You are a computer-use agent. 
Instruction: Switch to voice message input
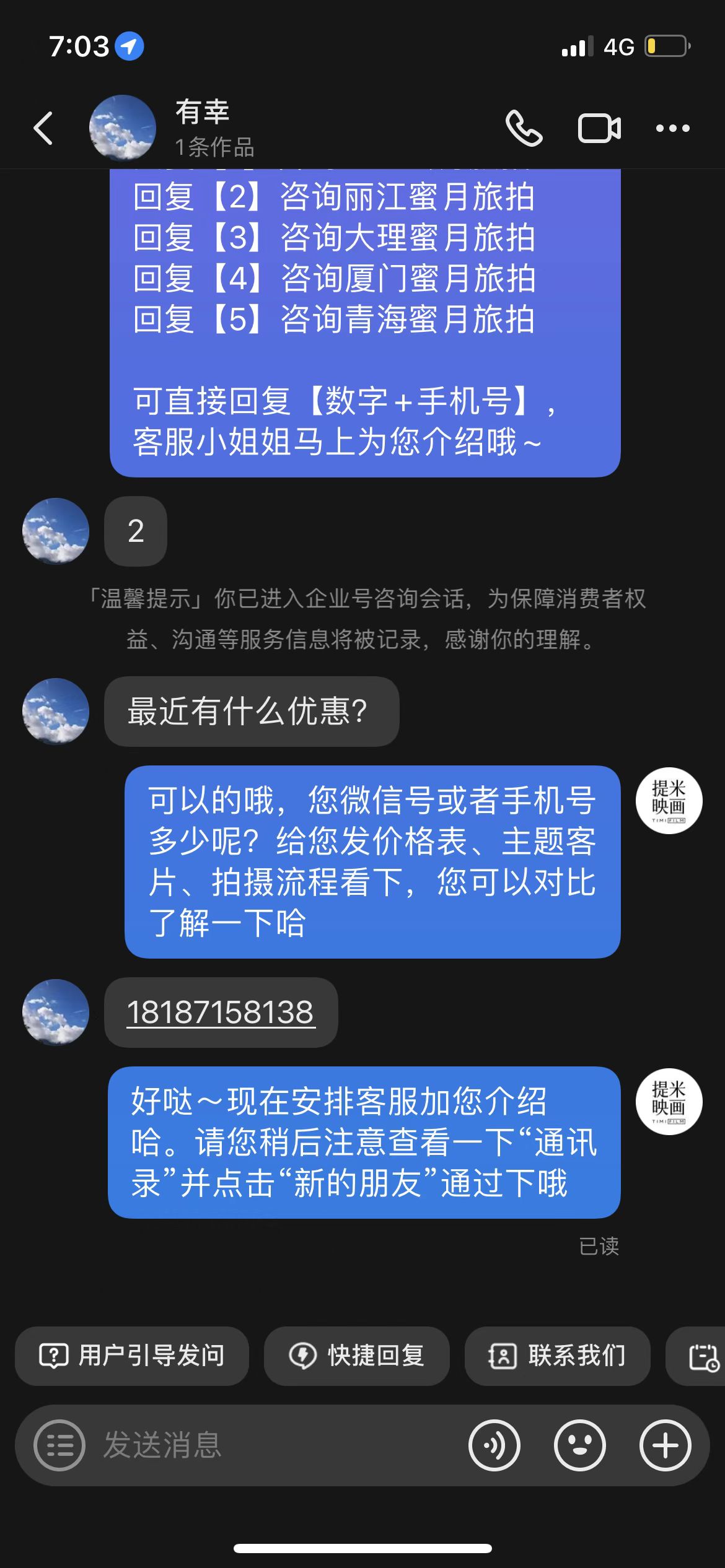494,1445
